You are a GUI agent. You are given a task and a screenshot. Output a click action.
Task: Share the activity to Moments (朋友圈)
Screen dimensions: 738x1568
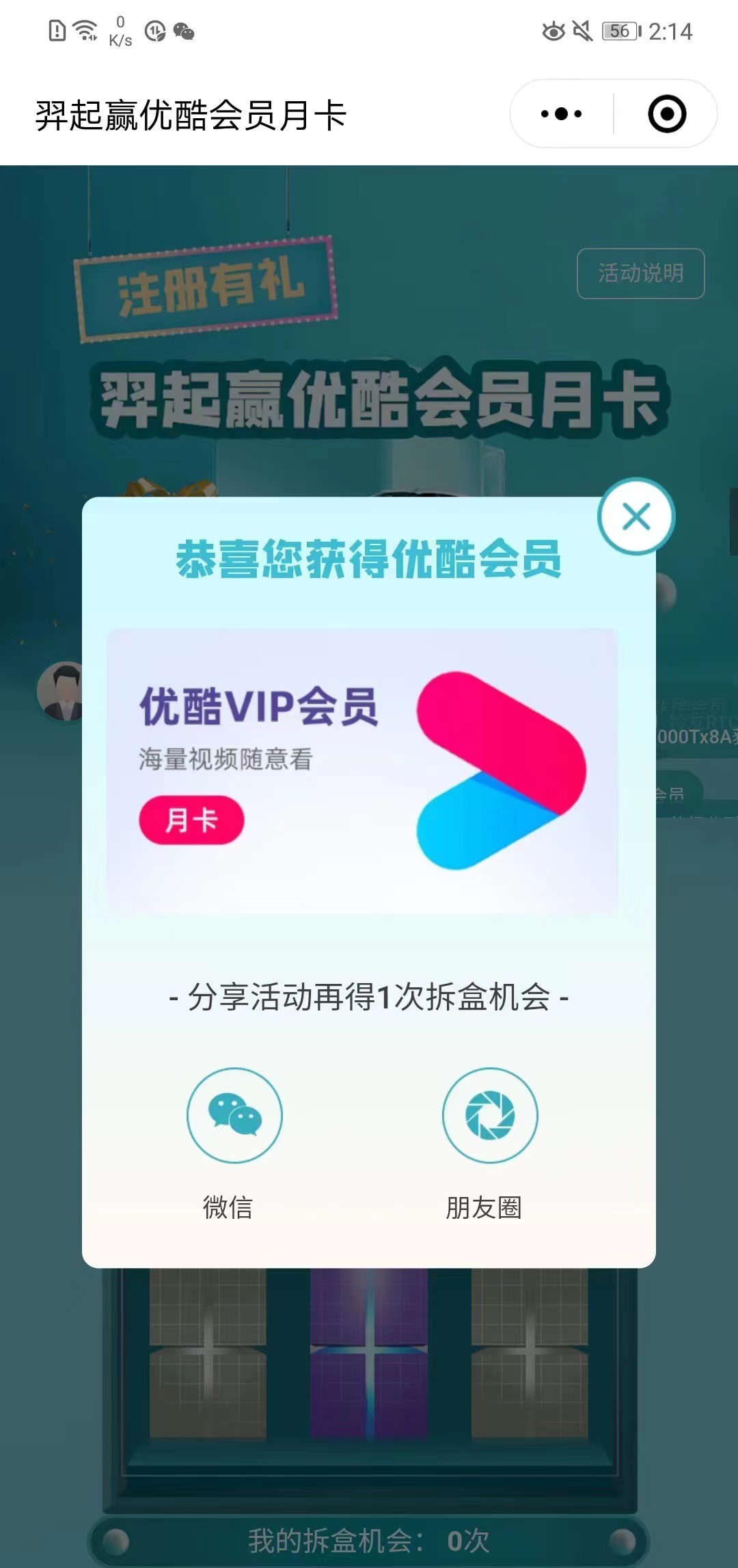click(x=489, y=1116)
